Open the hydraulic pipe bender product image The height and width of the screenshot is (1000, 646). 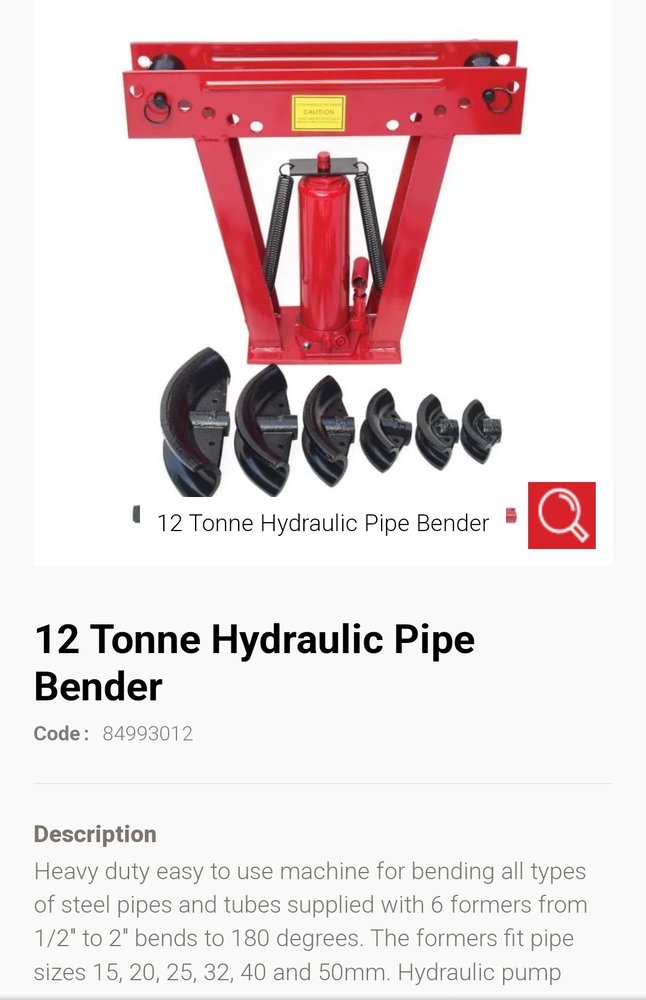[x=323, y=260]
